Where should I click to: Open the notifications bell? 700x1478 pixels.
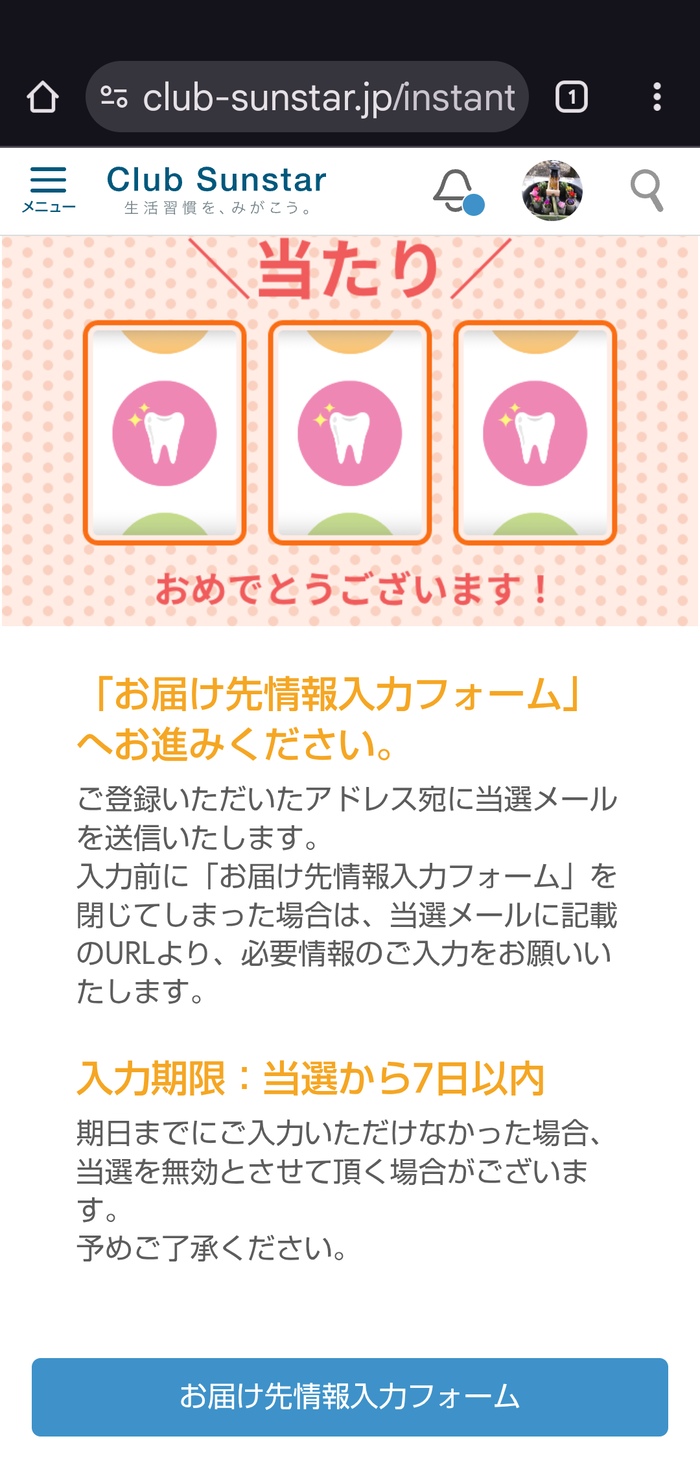tap(455, 190)
